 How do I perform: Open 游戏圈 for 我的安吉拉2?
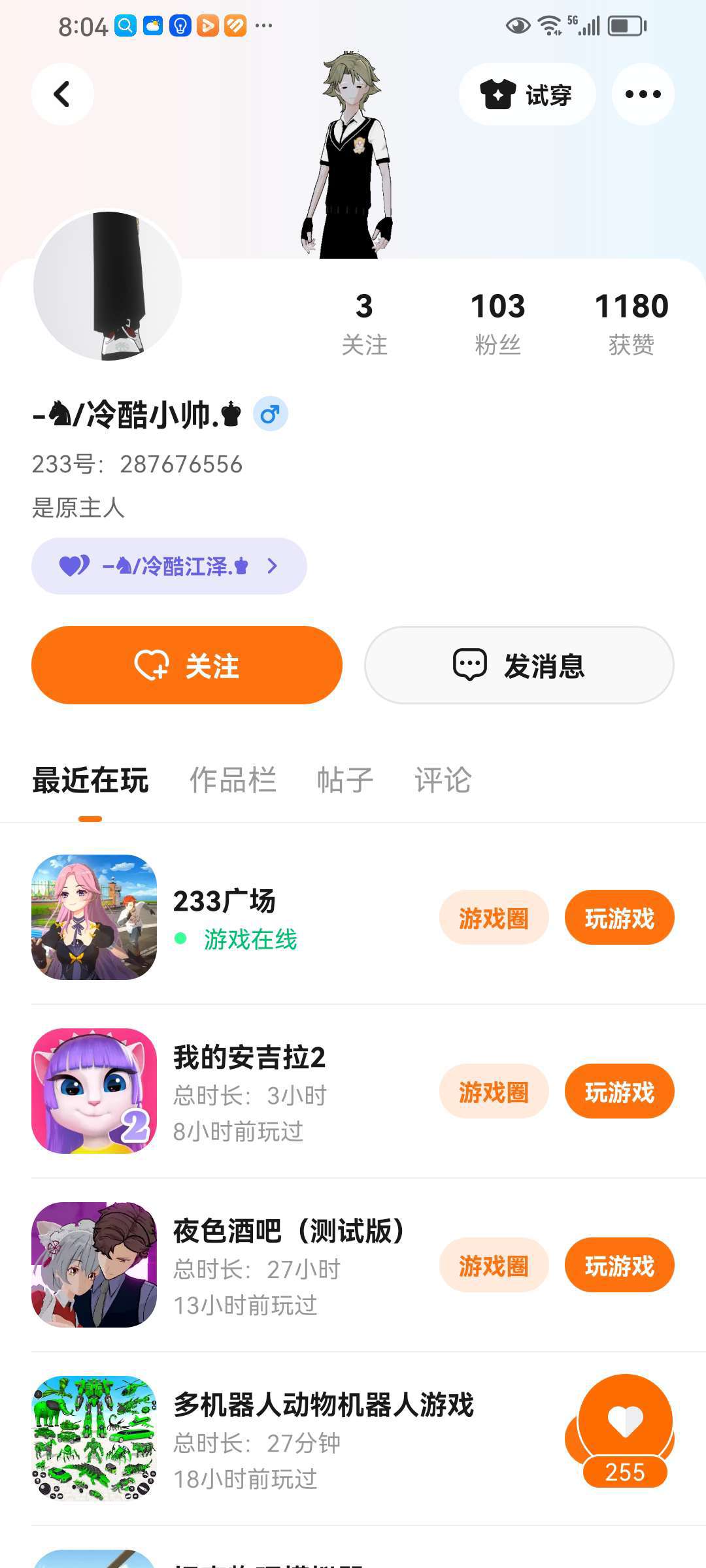(x=494, y=1092)
